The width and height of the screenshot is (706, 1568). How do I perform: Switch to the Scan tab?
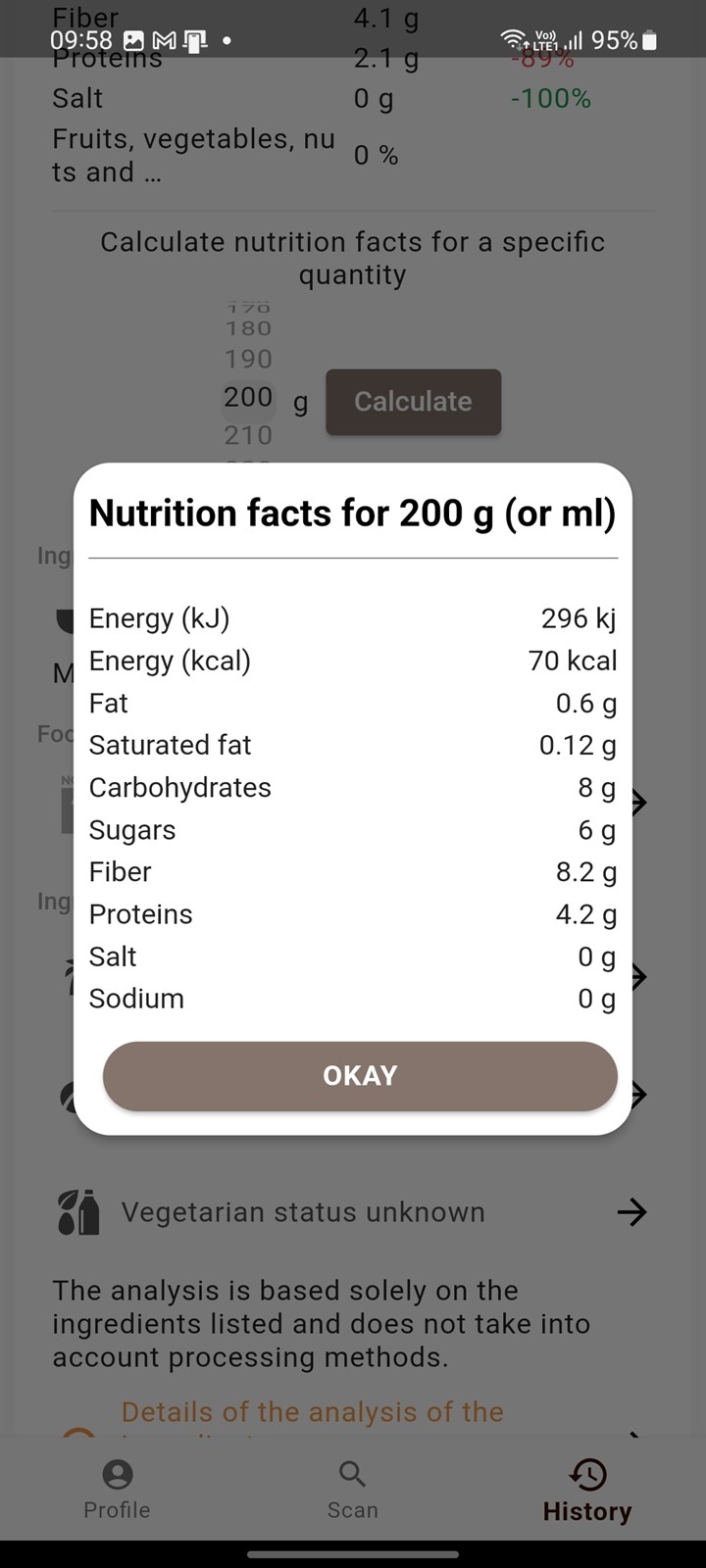point(352,1490)
